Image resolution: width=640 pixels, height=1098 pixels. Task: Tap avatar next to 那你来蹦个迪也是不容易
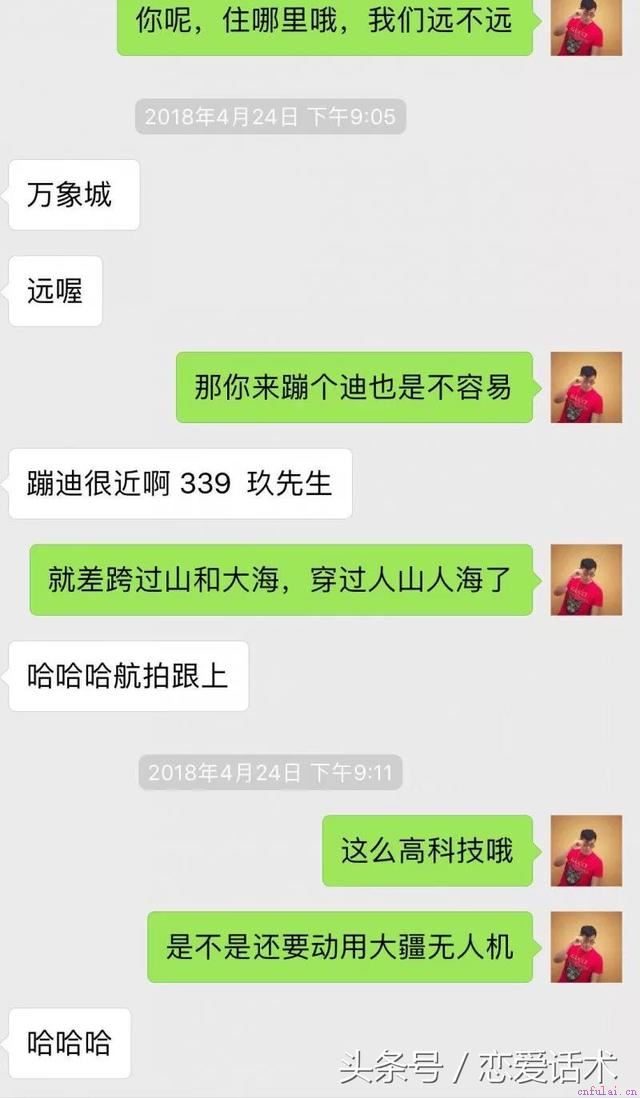586,387
